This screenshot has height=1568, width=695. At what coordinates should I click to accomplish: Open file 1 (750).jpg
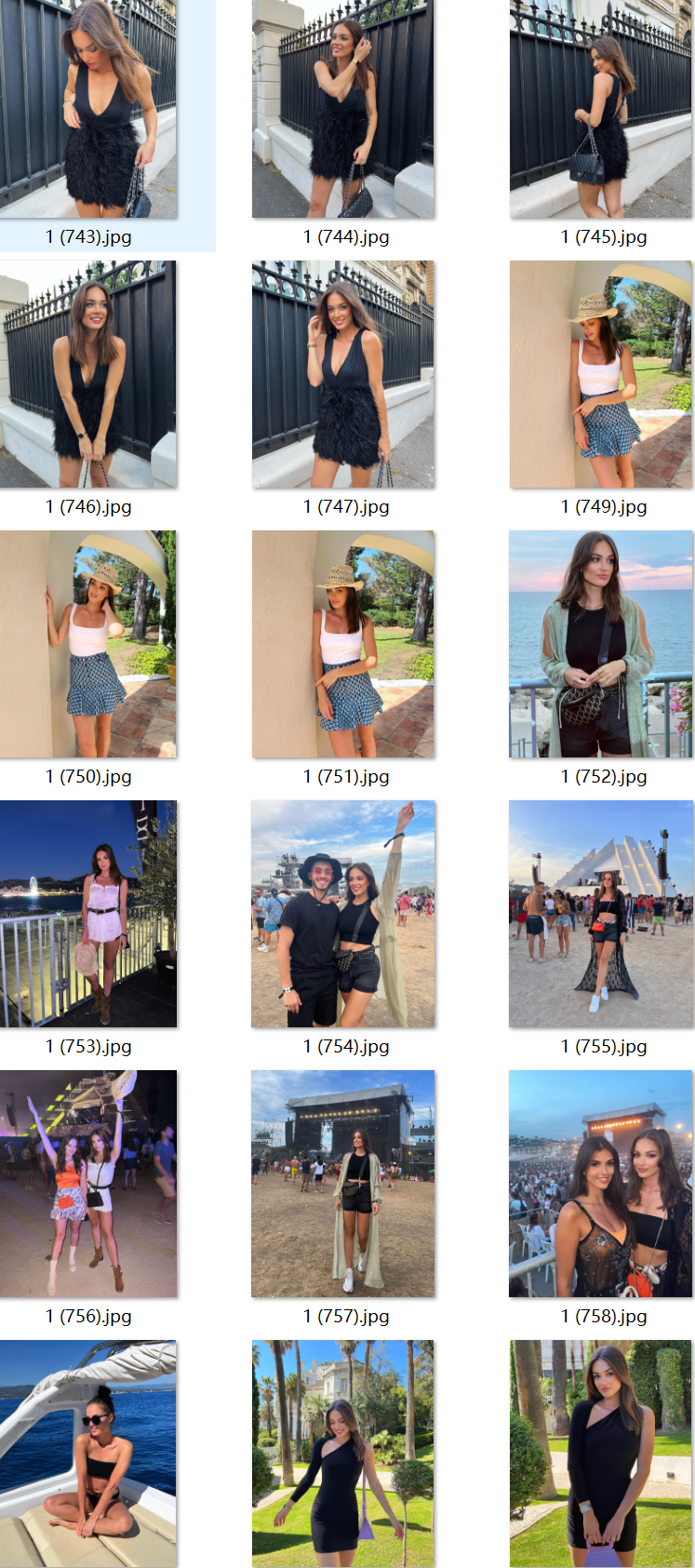tap(88, 644)
